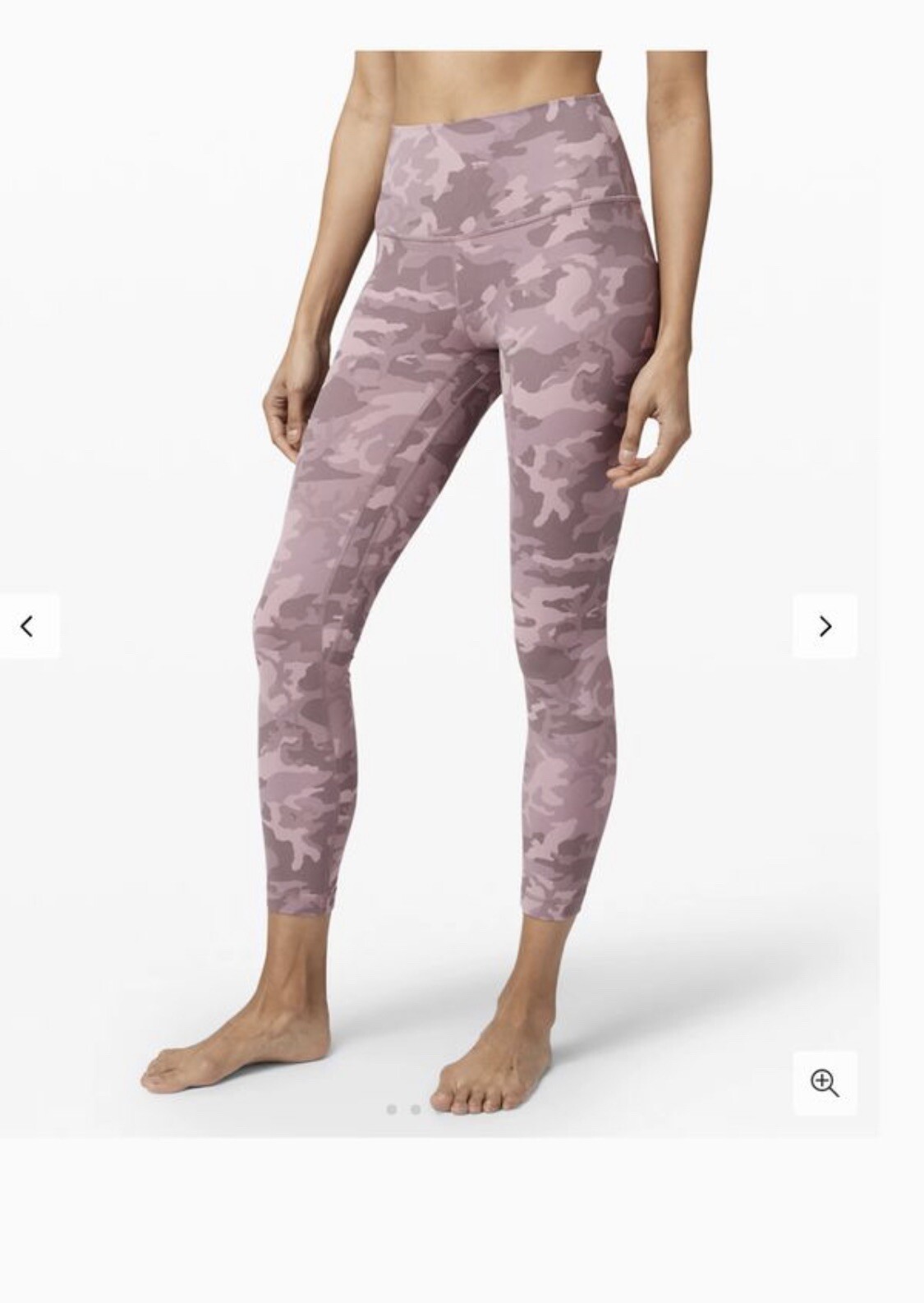Image resolution: width=924 pixels, height=1303 pixels.
Task: Show the next product image
Action: [825, 626]
